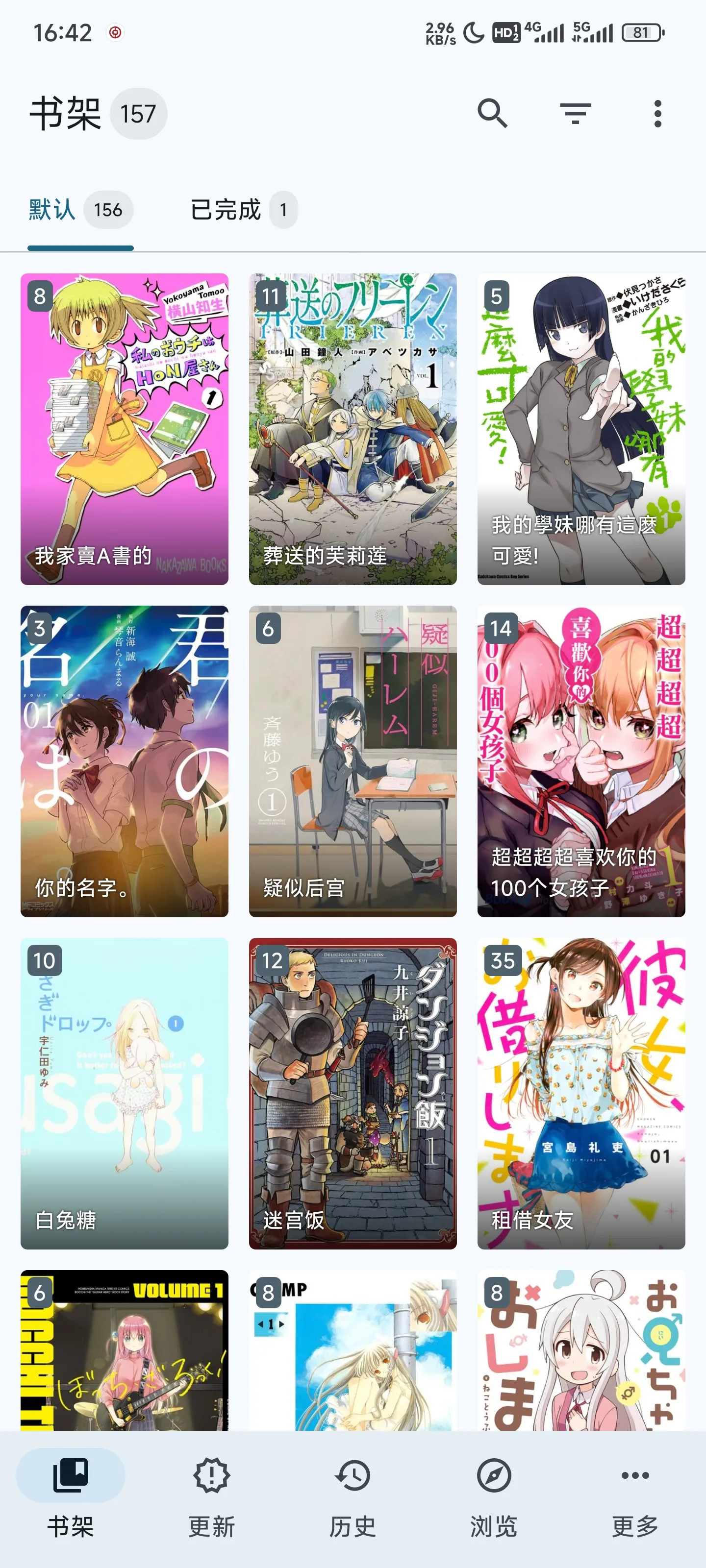Open the 白兔糖 manga
The width and height of the screenshot is (706, 1568).
124,1093
